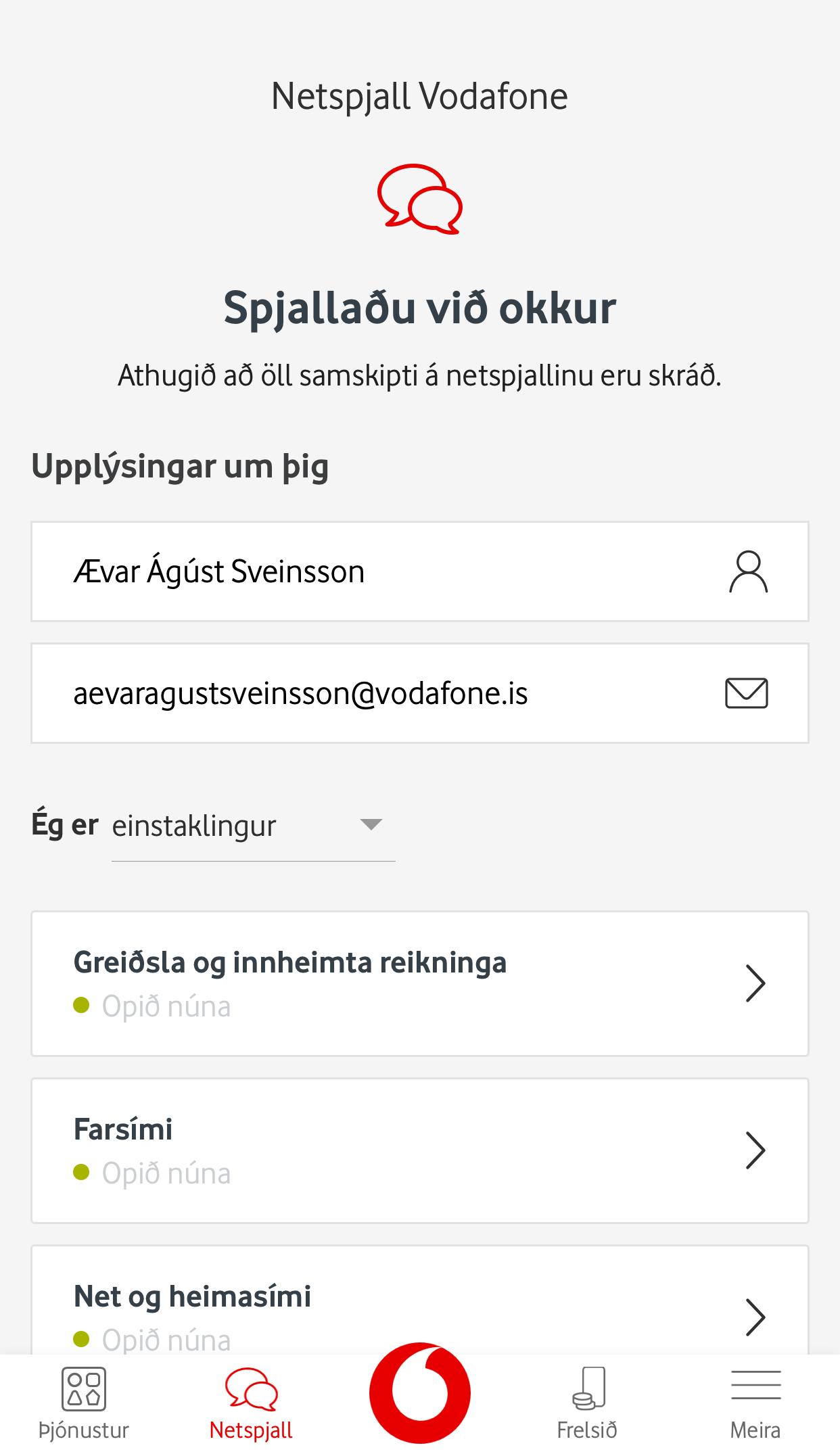Switch to the Þjónustur tab

point(84,1403)
